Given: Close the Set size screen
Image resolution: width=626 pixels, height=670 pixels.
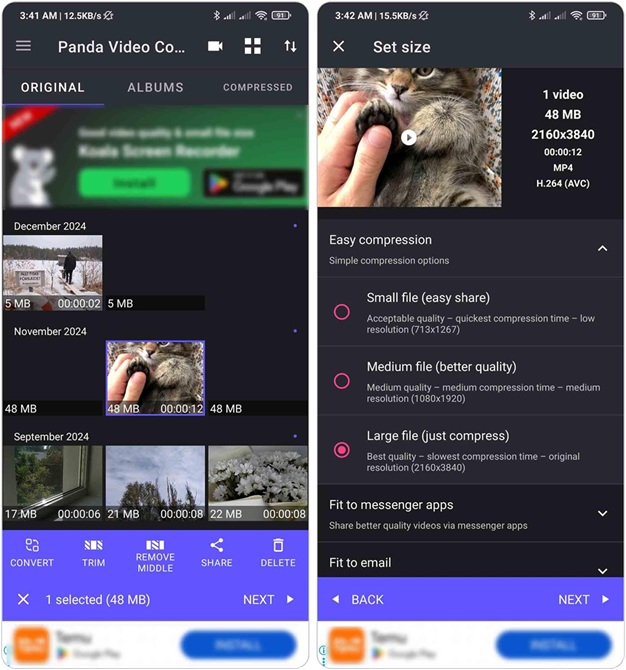Looking at the screenshot, I should click(339, 46).
